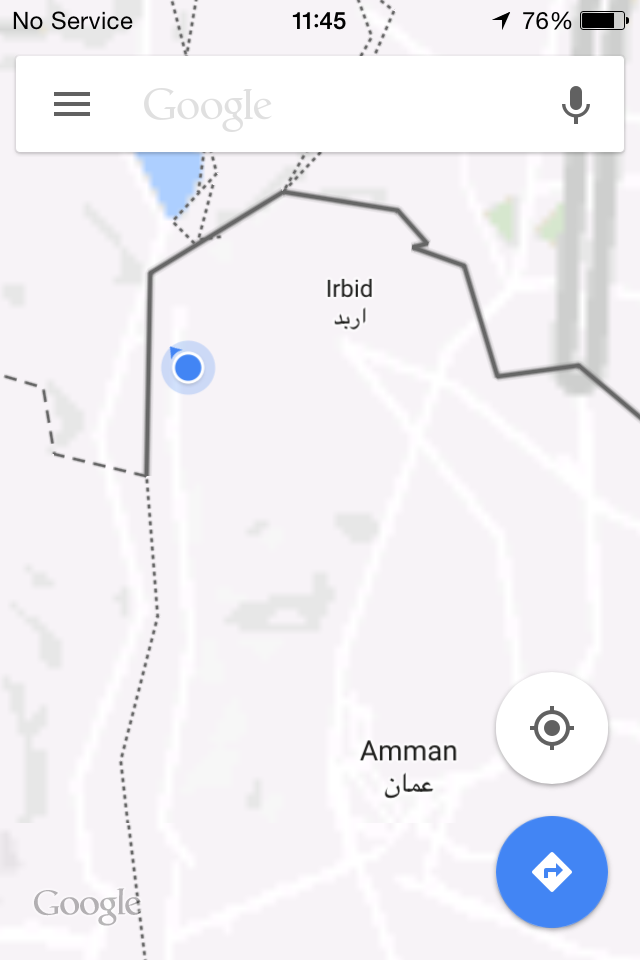Start voice search with microphone
The width and height of the screenshot is (640, 960).
coord(575,104)
